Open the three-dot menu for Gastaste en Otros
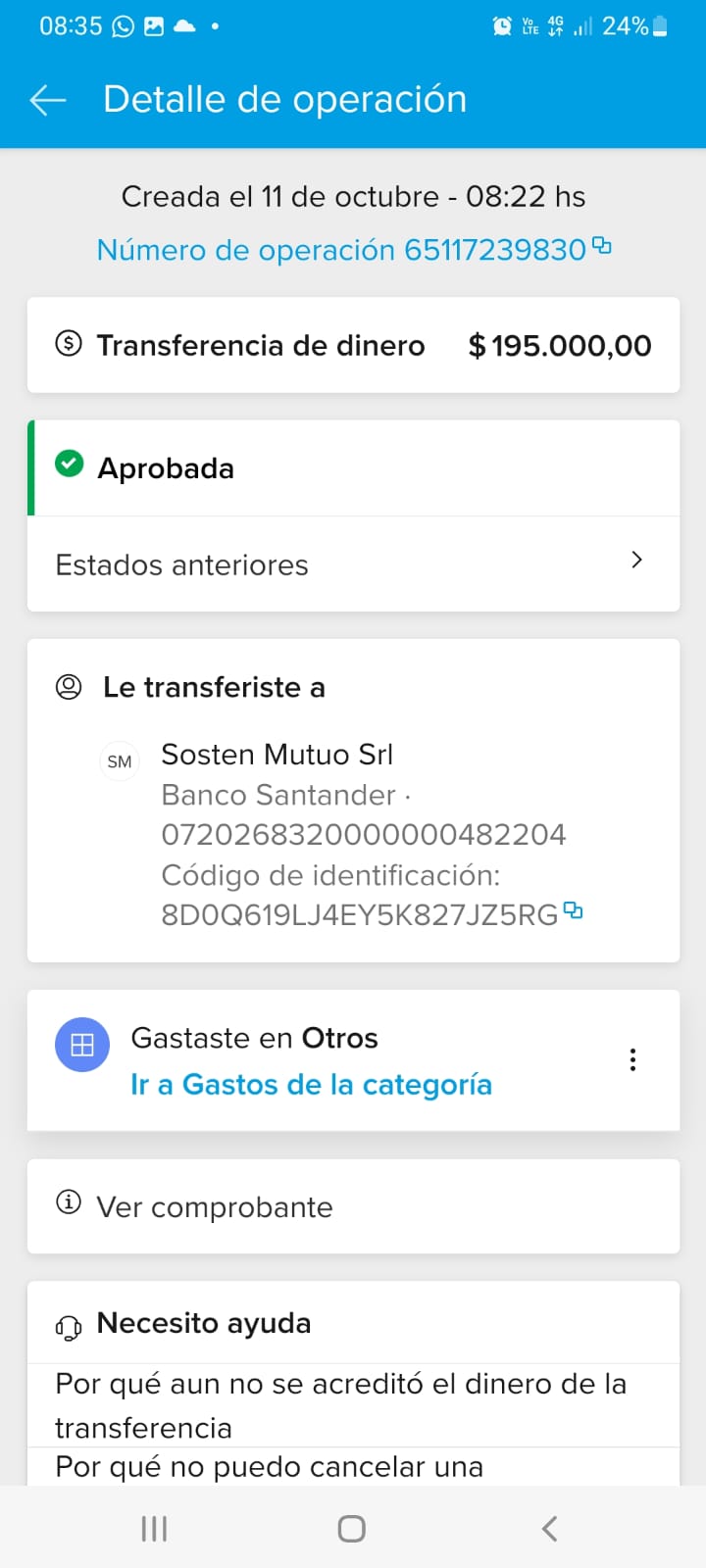 632,1059
